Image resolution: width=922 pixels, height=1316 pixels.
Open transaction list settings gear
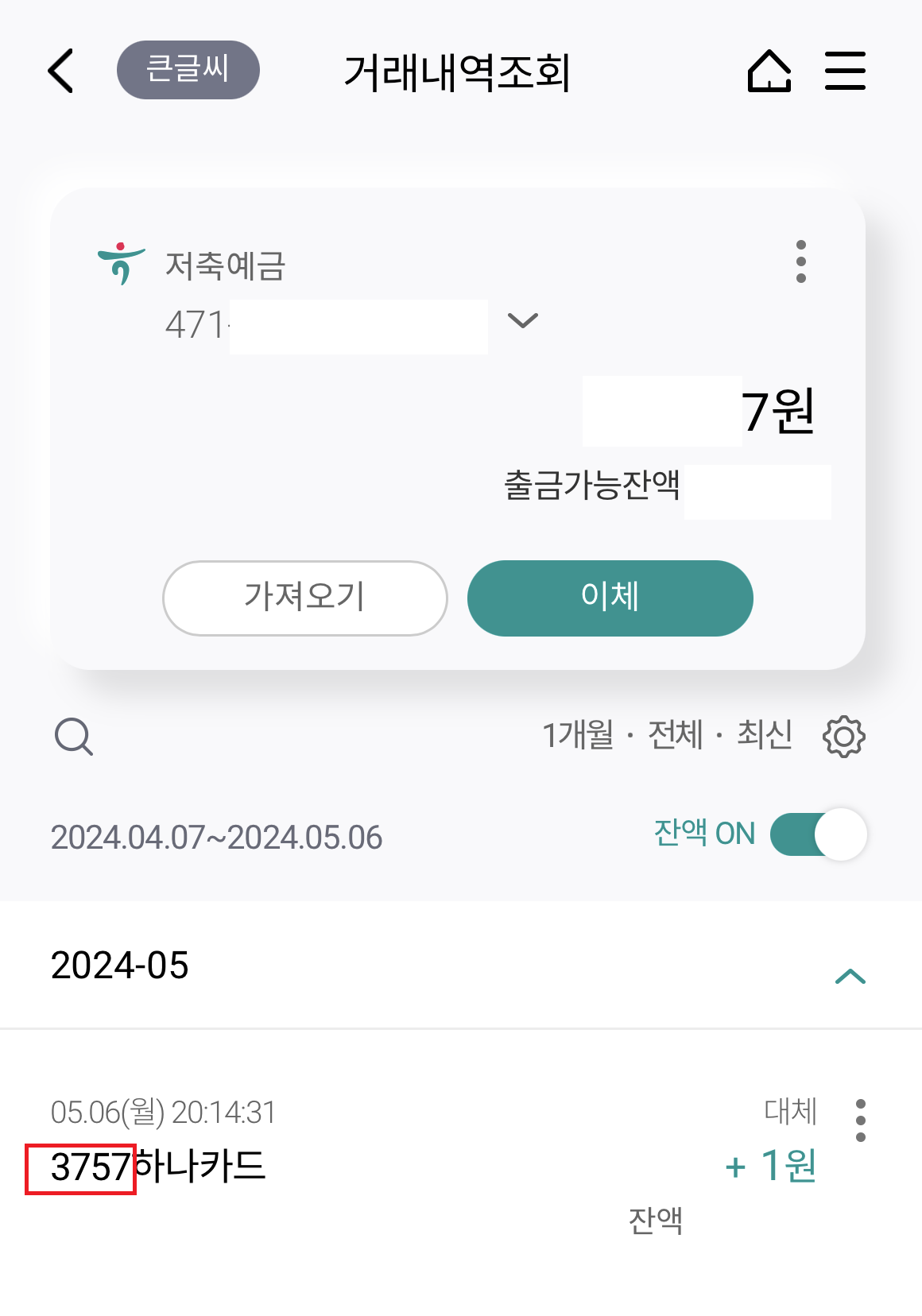click(x=845, y=736)
